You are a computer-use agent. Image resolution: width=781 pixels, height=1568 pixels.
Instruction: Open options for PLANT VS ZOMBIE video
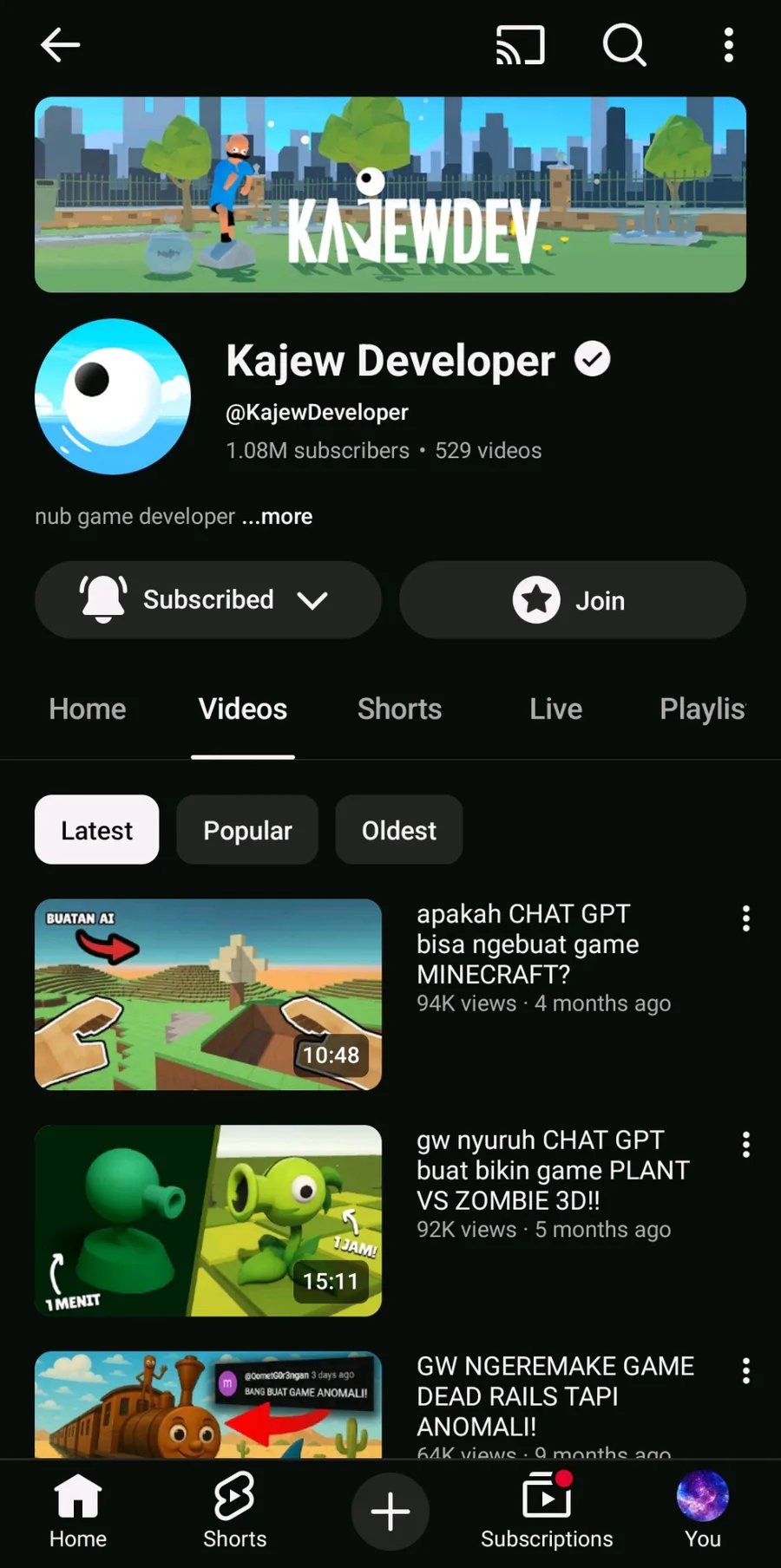746,1145
